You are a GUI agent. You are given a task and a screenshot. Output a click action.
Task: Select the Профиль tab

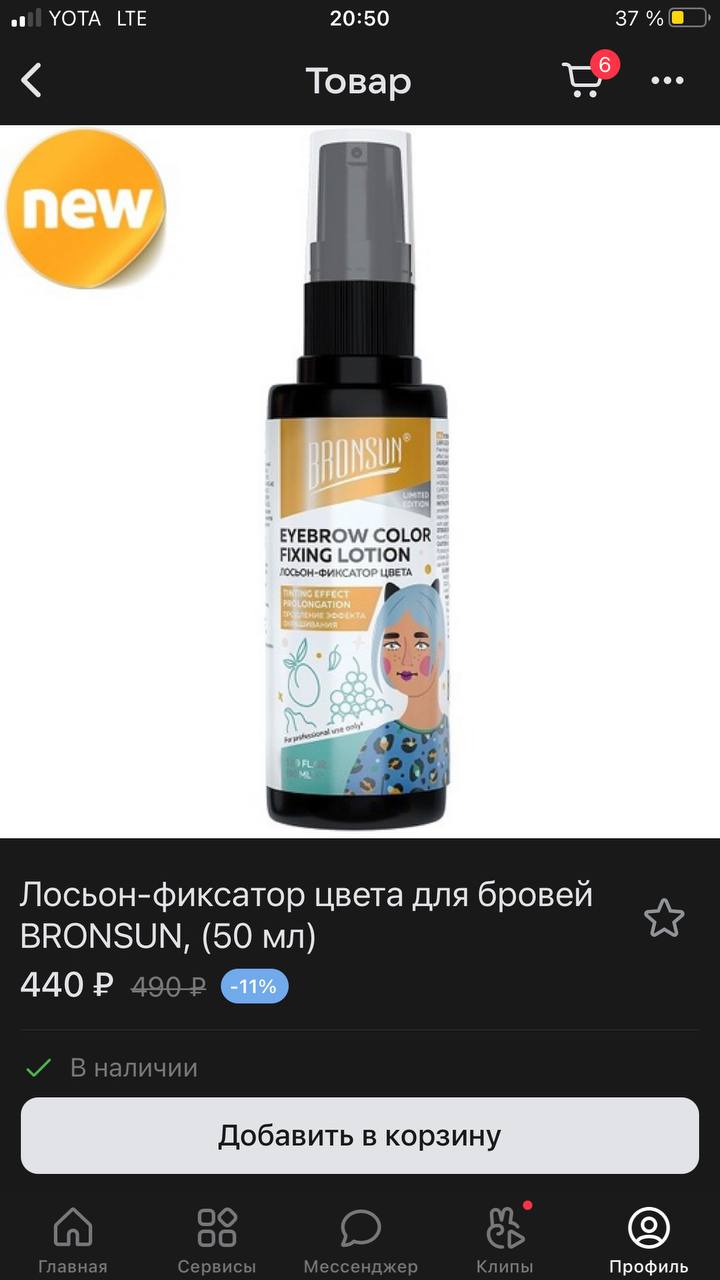[x=648, y=1240]
